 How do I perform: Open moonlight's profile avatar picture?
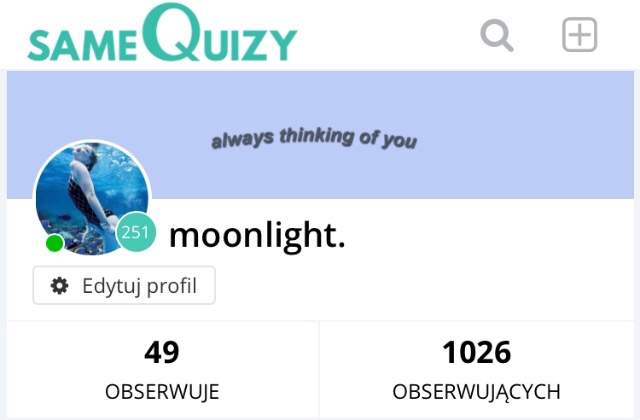tap(92, 198)
